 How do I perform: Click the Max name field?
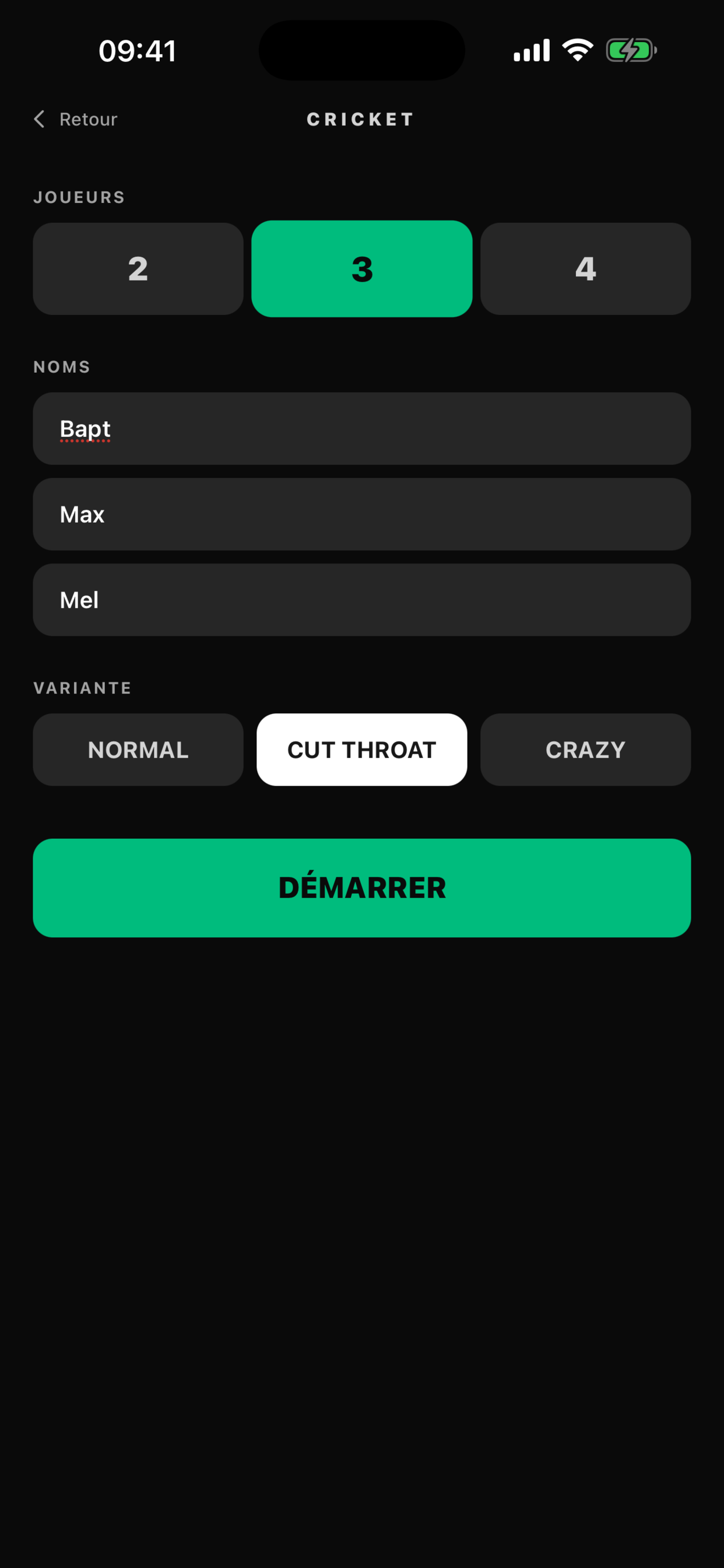click(x=361, y=514)
